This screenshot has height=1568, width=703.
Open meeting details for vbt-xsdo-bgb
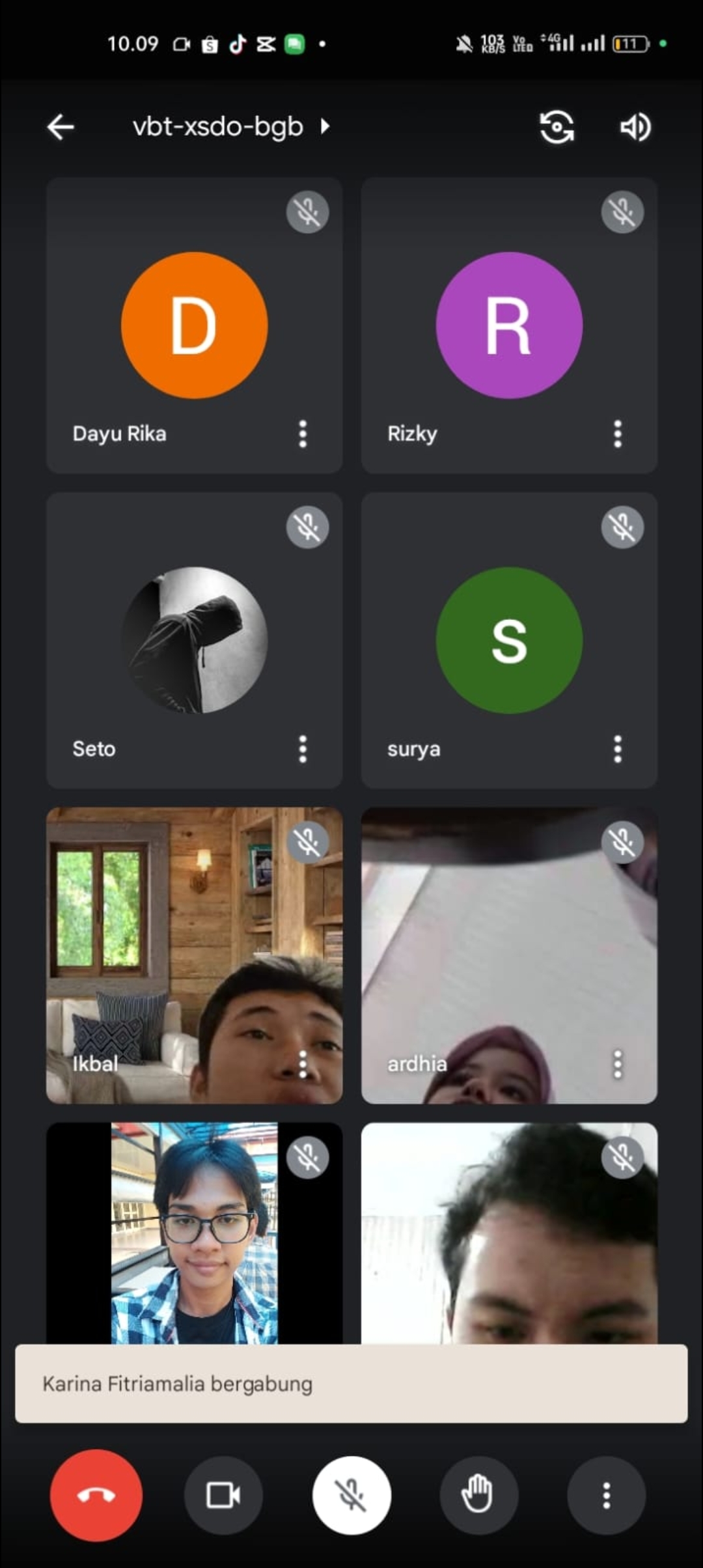[x=231, y=126]
